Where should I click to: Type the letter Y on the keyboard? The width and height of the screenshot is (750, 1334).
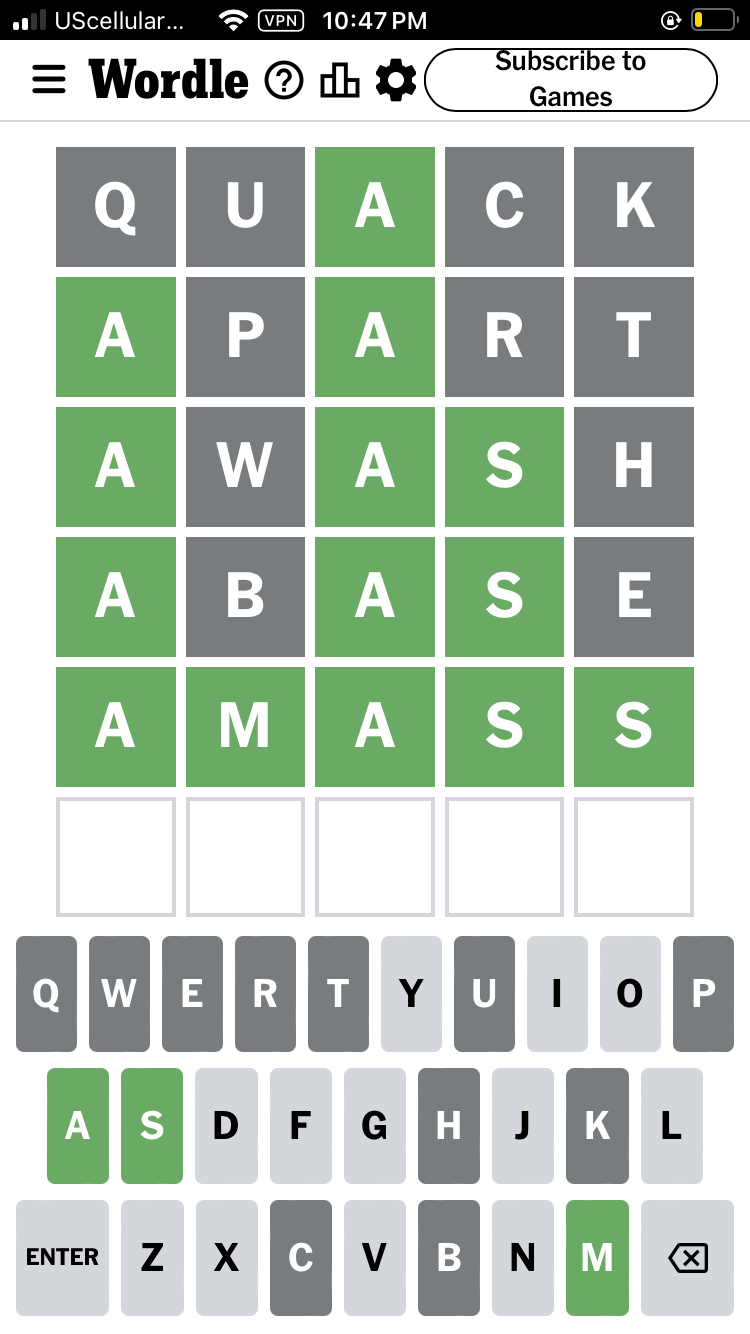click(x=411, y=994)
